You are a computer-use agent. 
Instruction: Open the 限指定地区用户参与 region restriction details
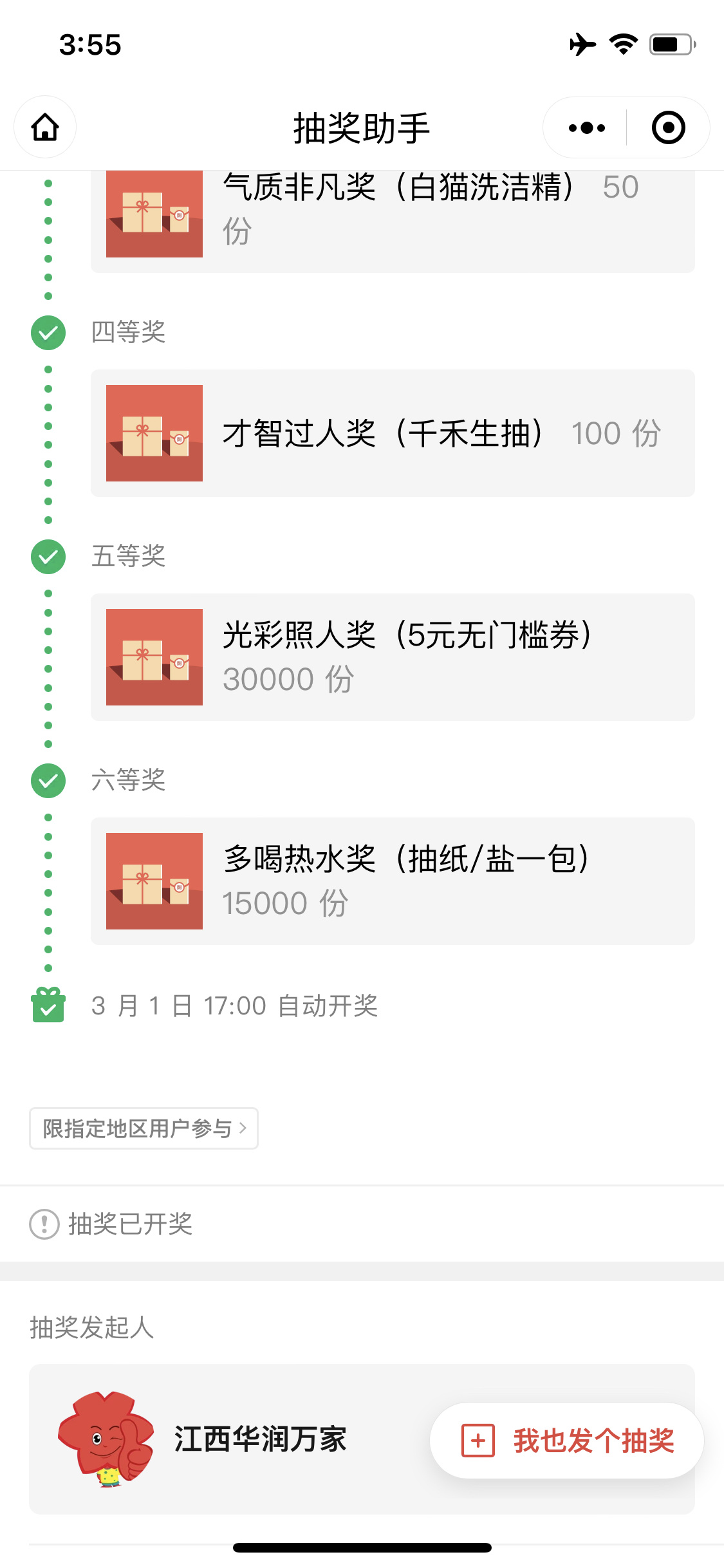(144, 1128)
